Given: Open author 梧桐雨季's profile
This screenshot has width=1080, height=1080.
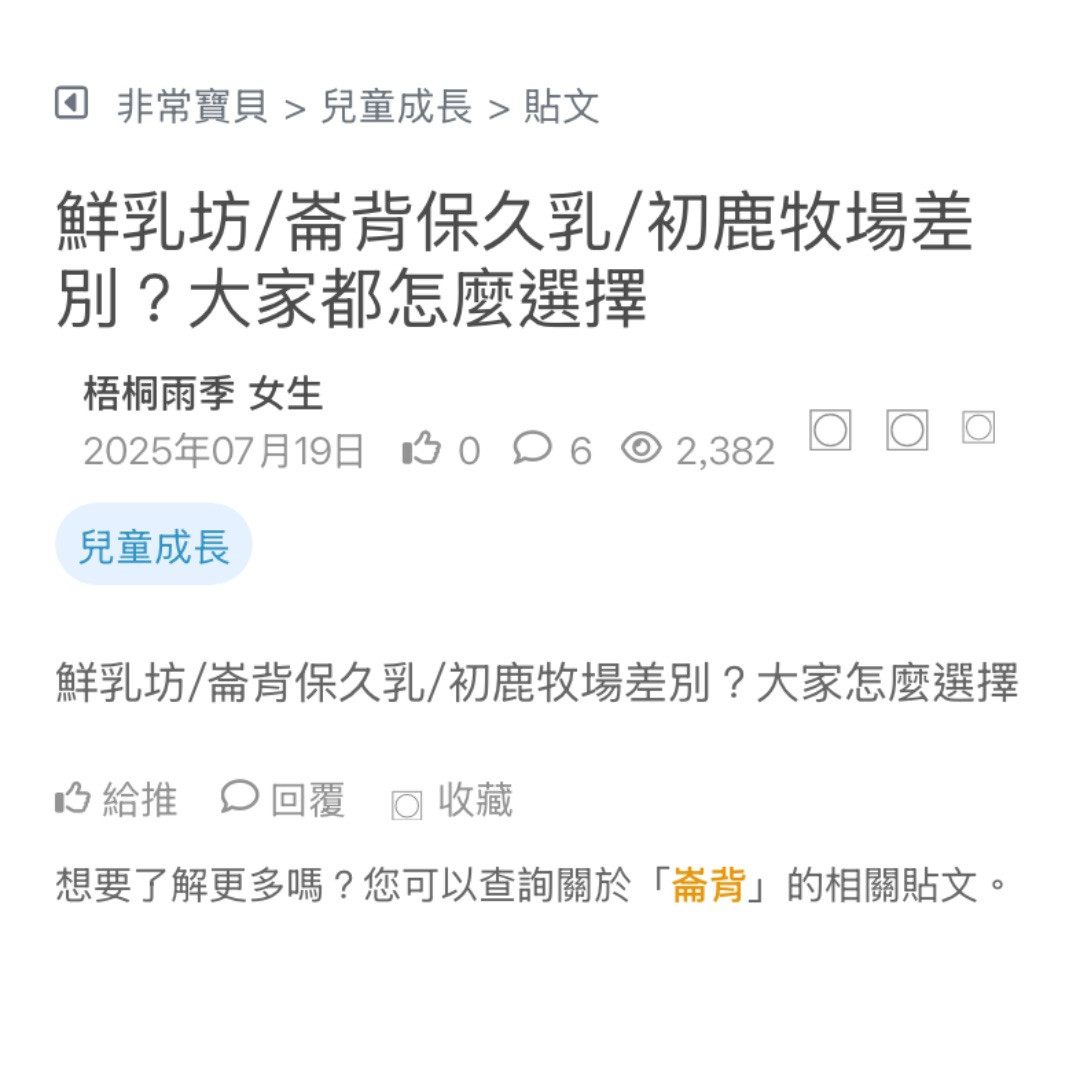Looking at the screenshot, I should [159, 394].
